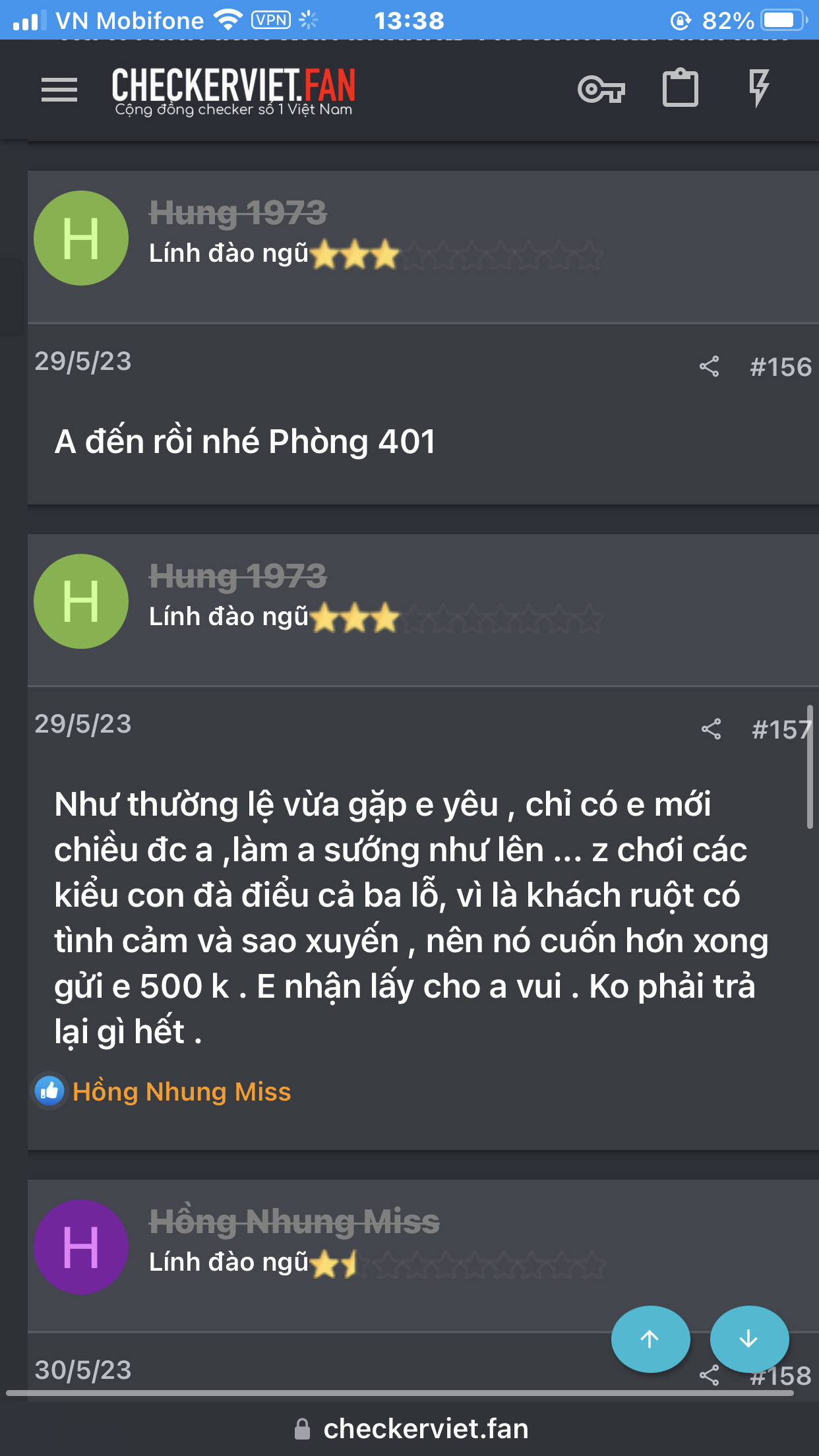Open Hung 1973 profile in post #156
819x1456 pixels.
(x=237, y=213)
